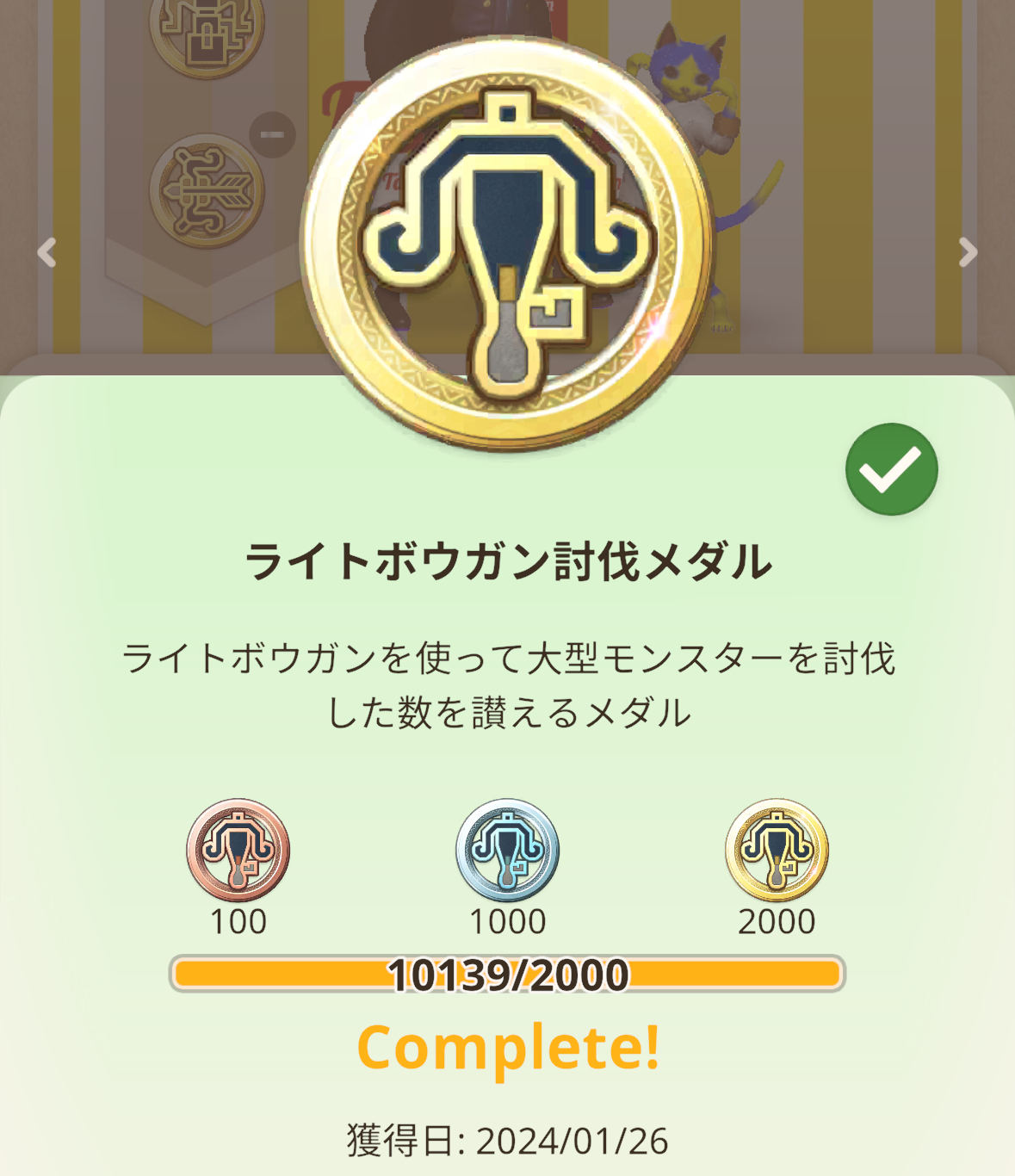Go to the next medal with right arrow
Image resolution: width=1015 pixels, height=1176 pixels.
pos(968,252)
